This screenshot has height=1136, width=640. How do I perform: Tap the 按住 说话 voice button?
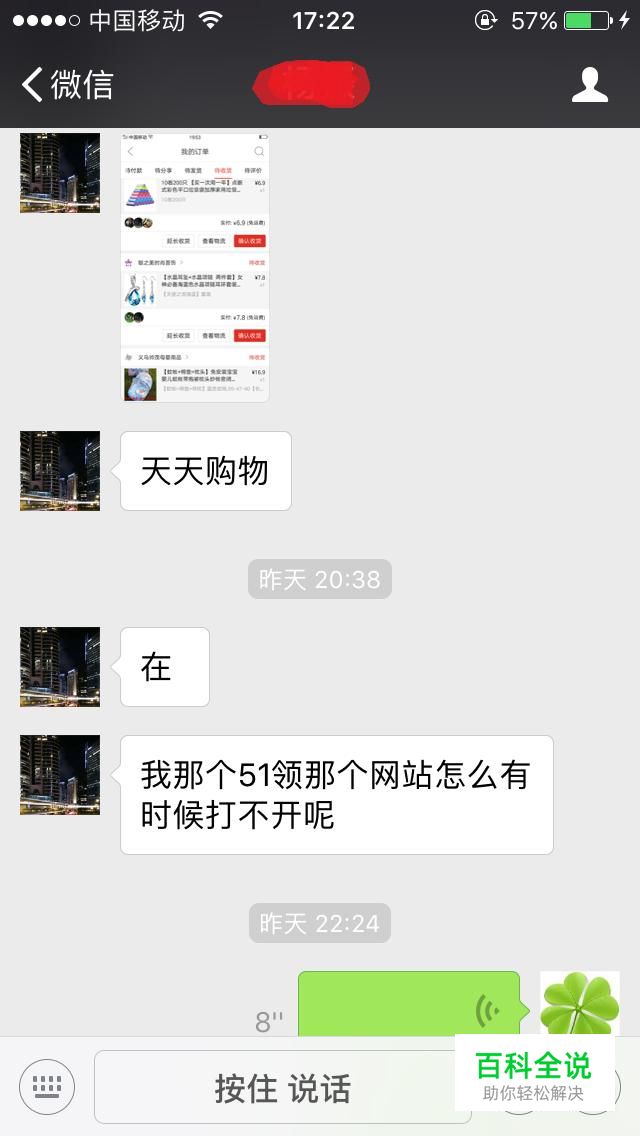283,1087
